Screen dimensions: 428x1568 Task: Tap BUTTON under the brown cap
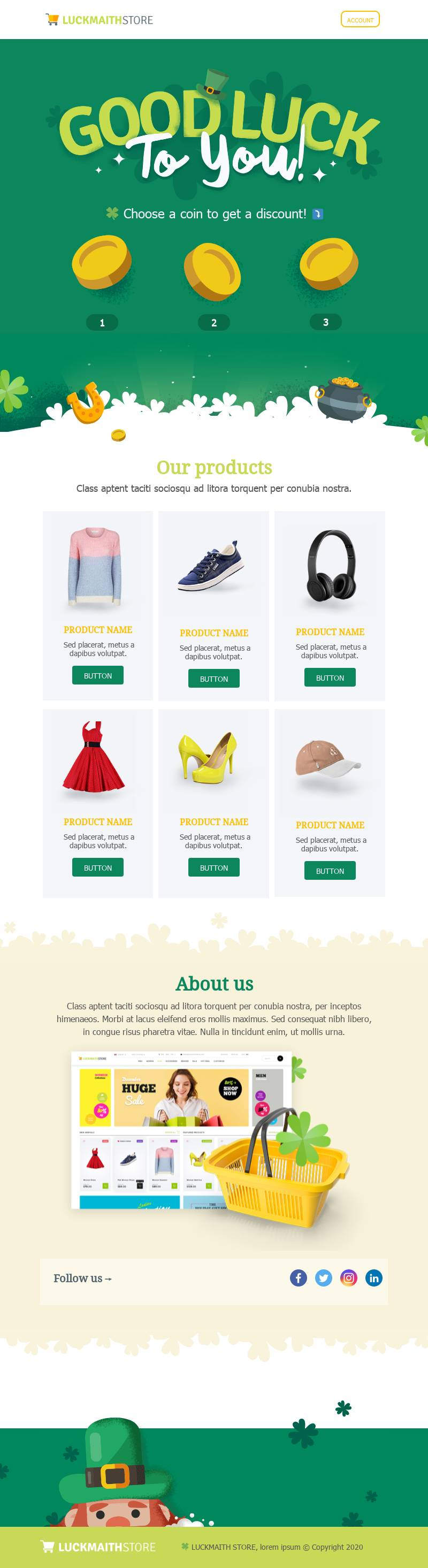coord(330,871)
